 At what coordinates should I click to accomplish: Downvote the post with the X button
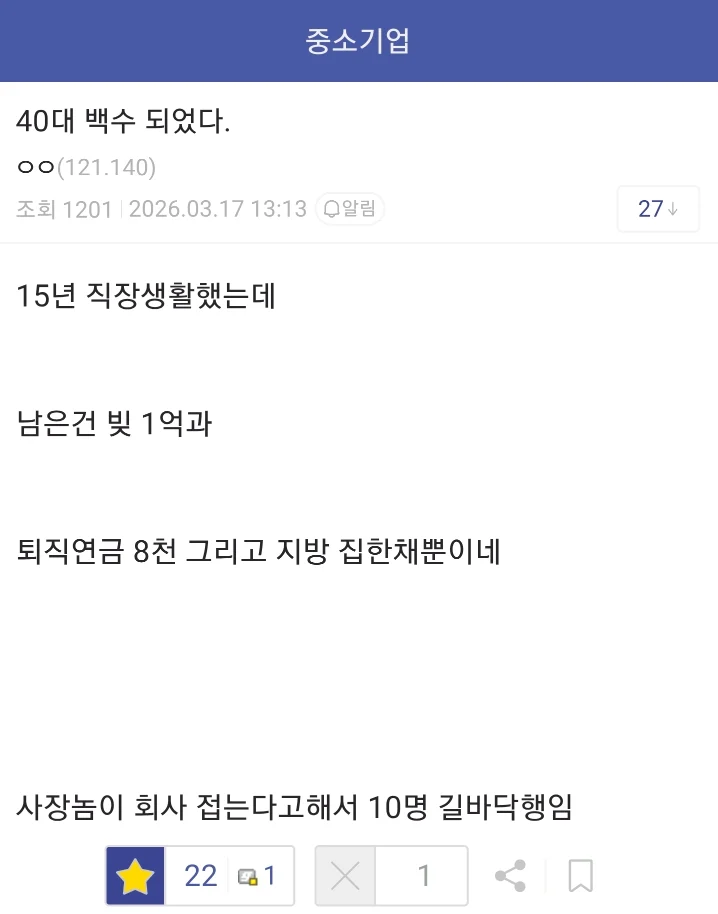(x=345, y=876)
